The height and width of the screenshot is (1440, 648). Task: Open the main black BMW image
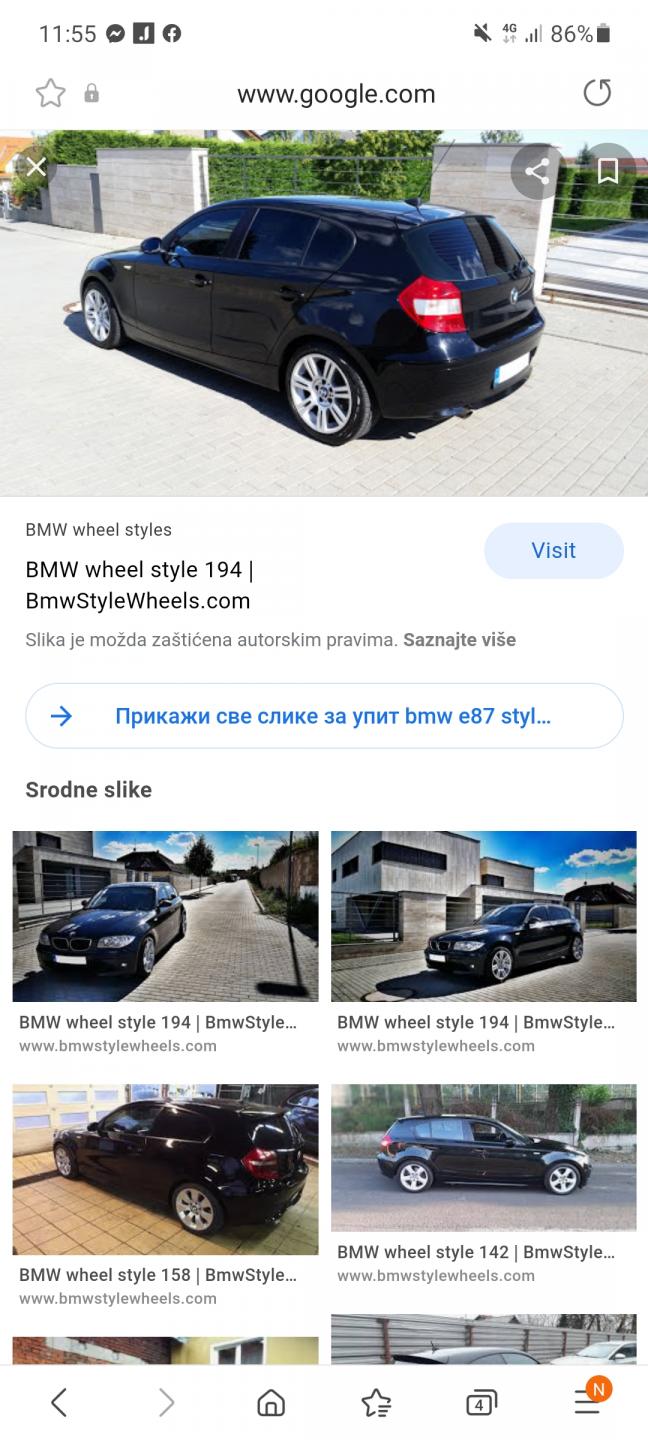coord(324,313)
